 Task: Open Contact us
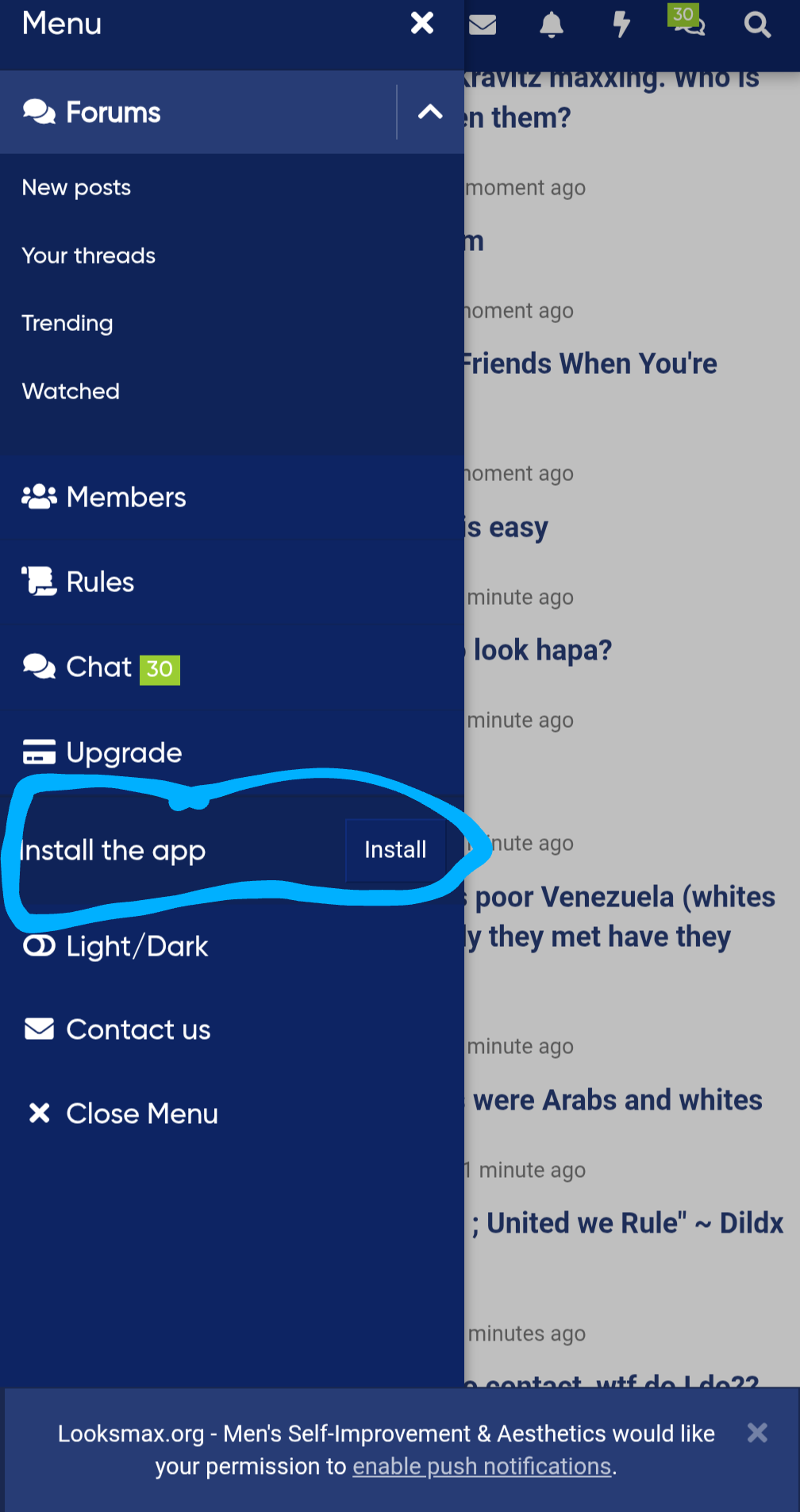138,1029
